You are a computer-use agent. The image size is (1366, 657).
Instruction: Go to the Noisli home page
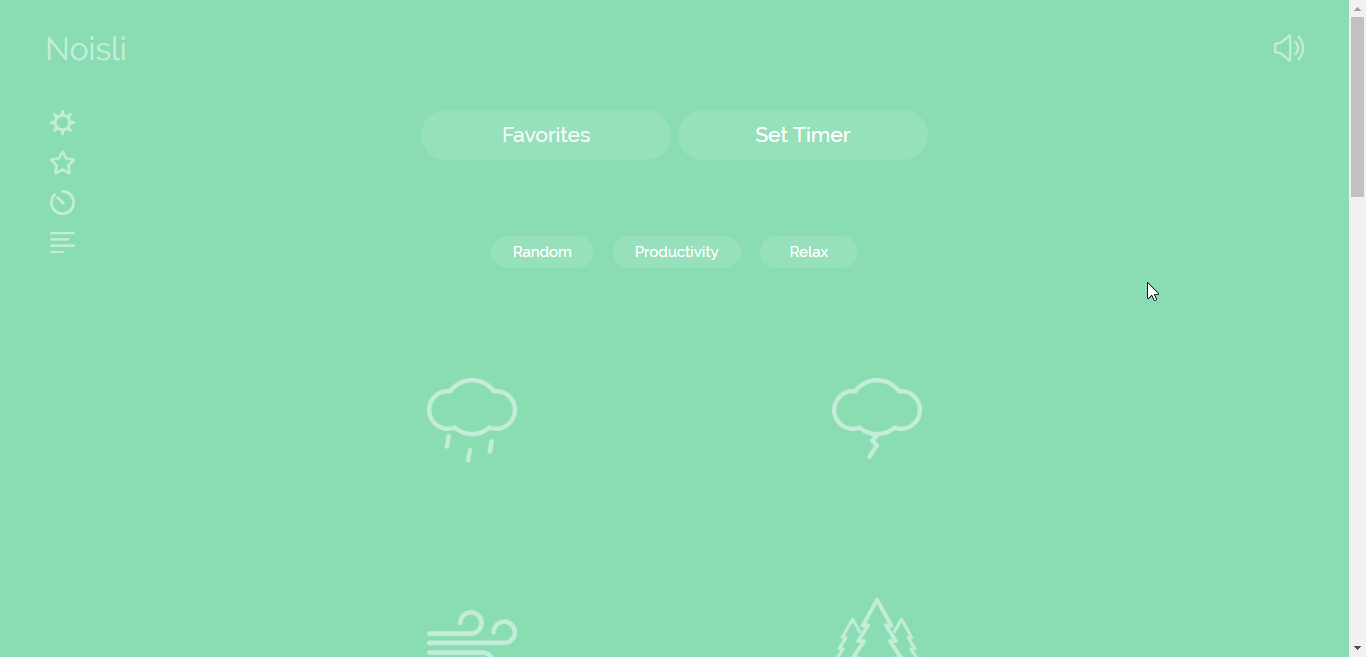point(86,49)
